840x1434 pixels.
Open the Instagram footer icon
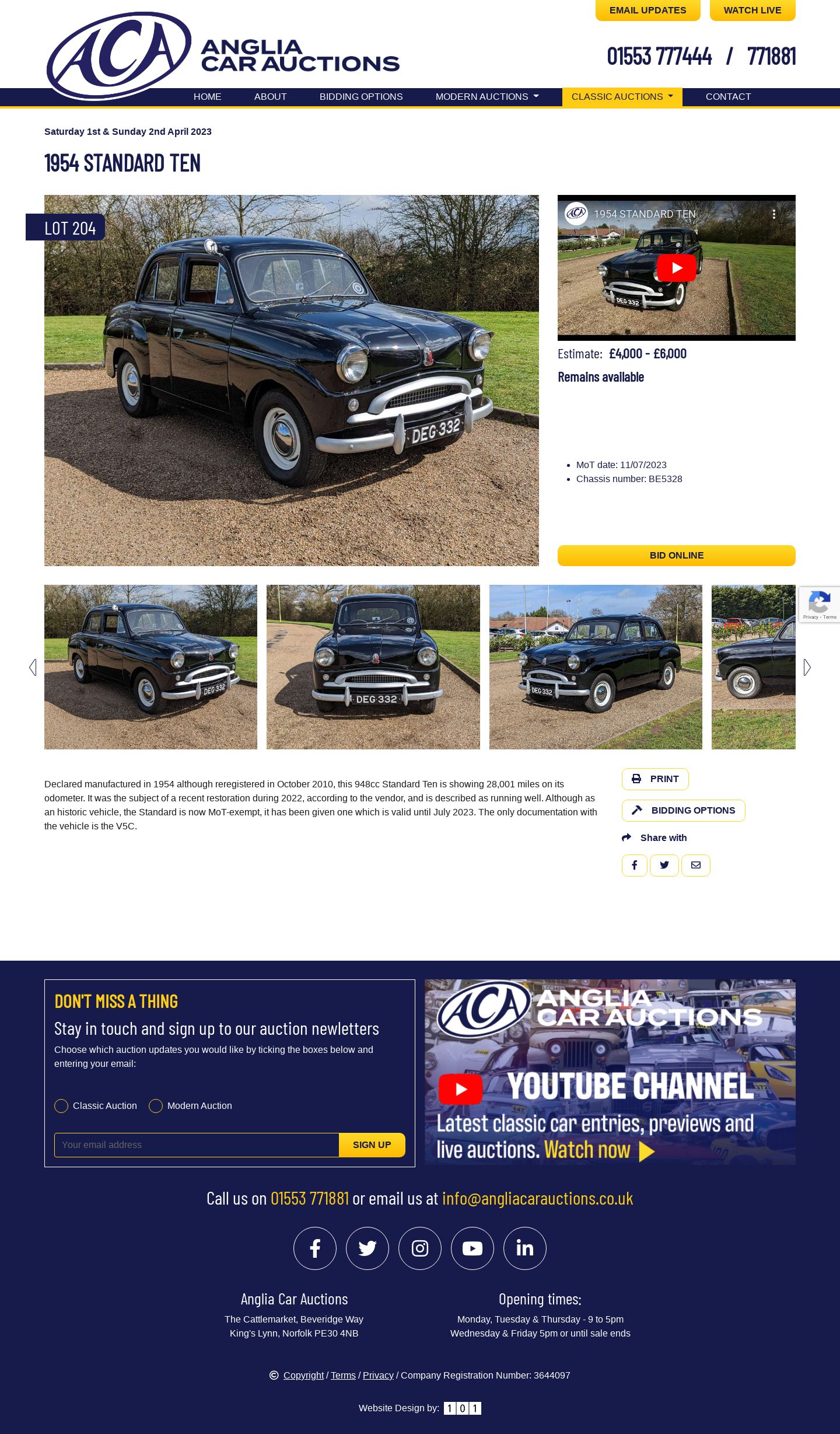[x=420, y=1248]
